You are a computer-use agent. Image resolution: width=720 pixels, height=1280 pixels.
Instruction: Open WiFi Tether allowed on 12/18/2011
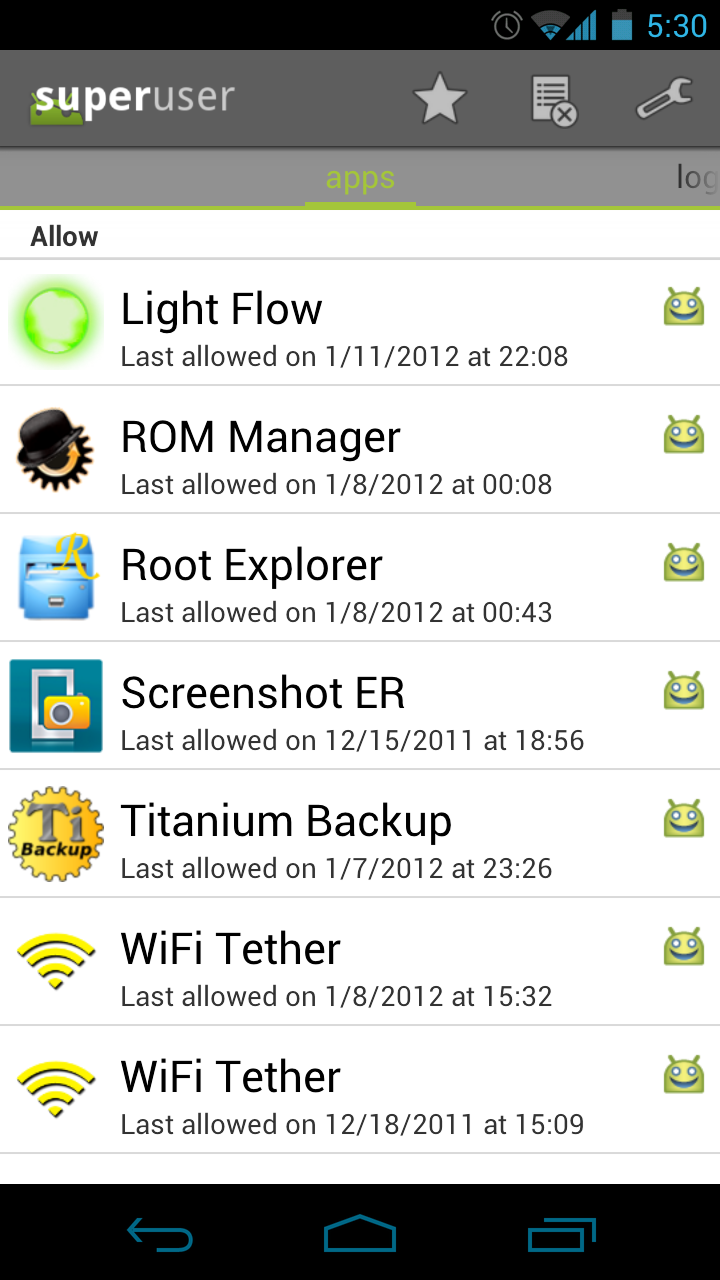(360, 1091)
